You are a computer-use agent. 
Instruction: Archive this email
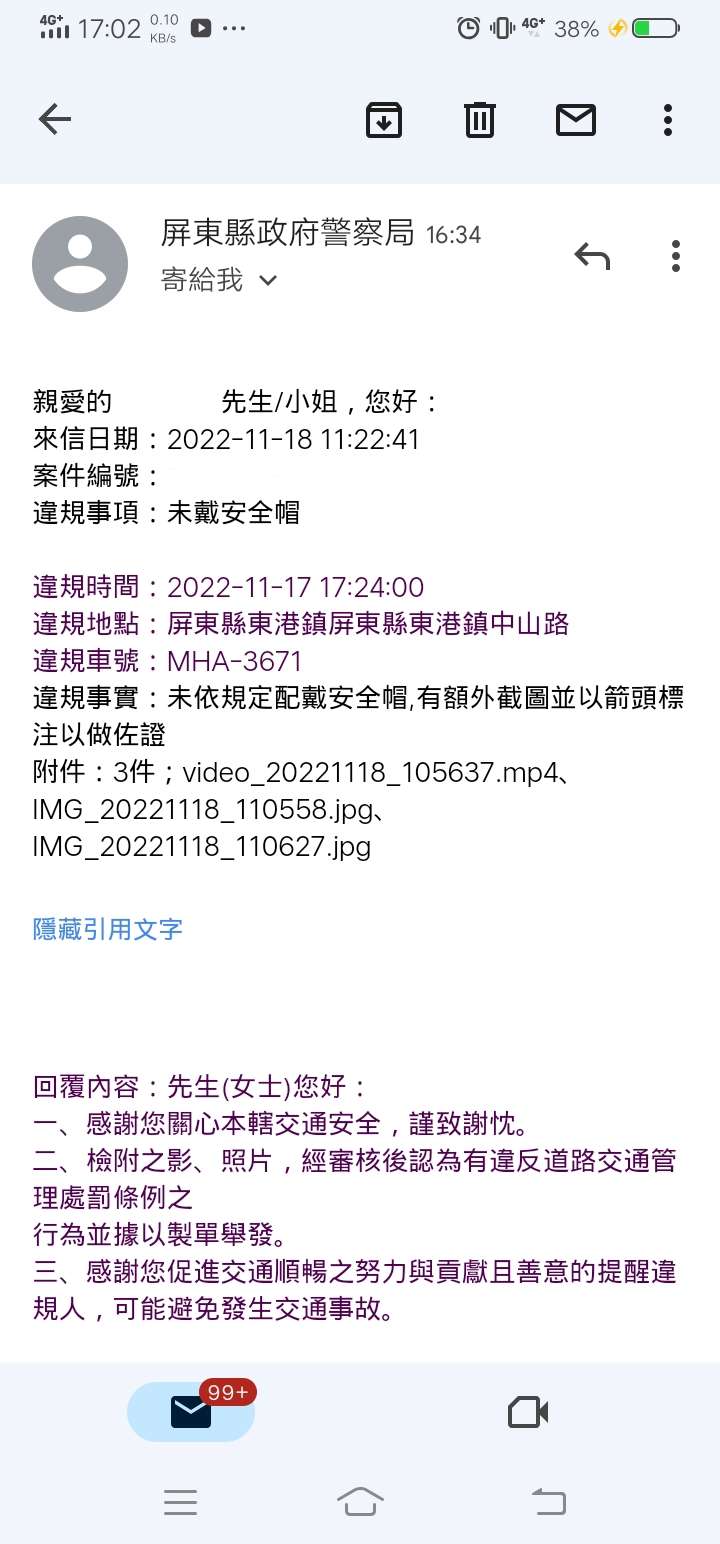tap(384, 120)
